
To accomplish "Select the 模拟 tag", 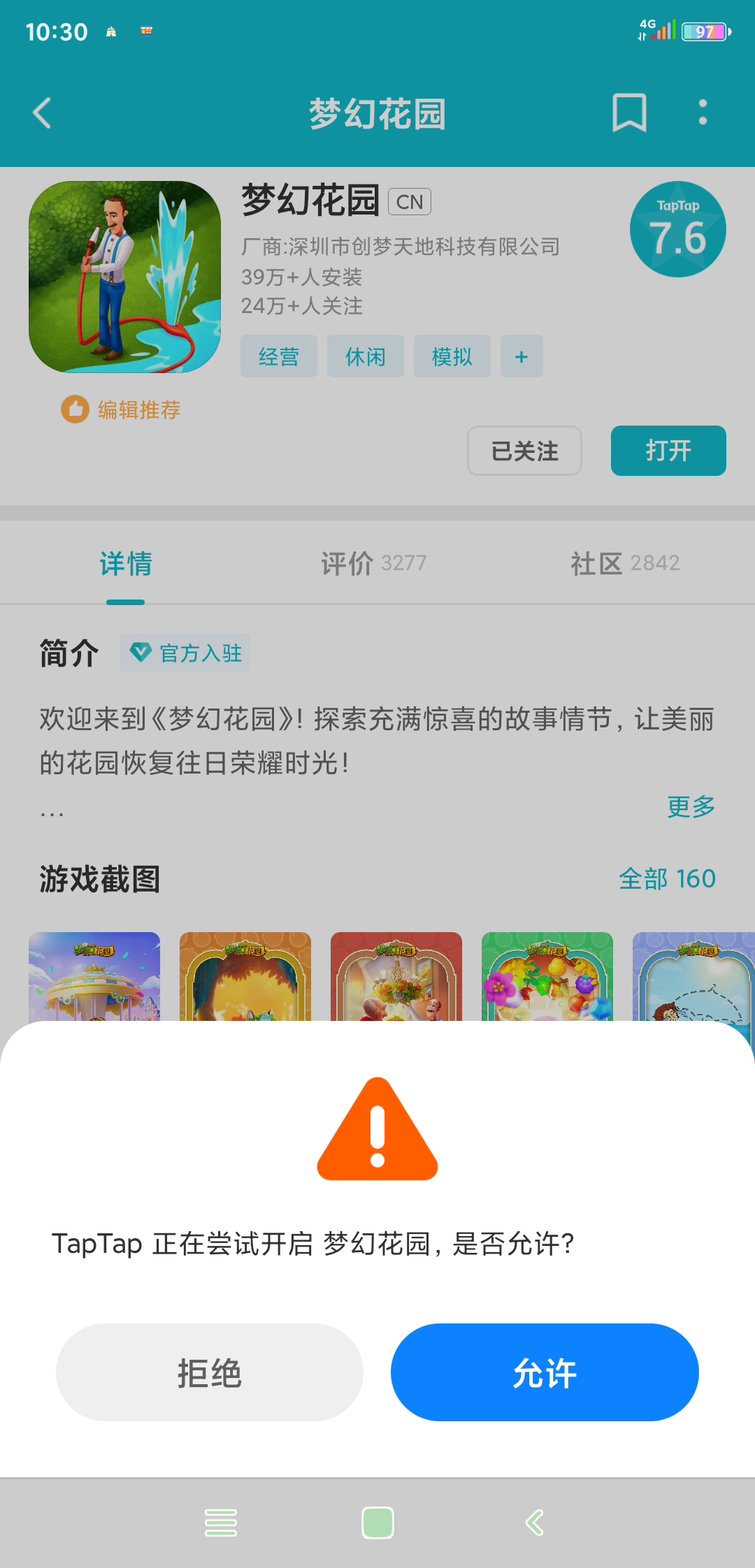I will 452,356.
